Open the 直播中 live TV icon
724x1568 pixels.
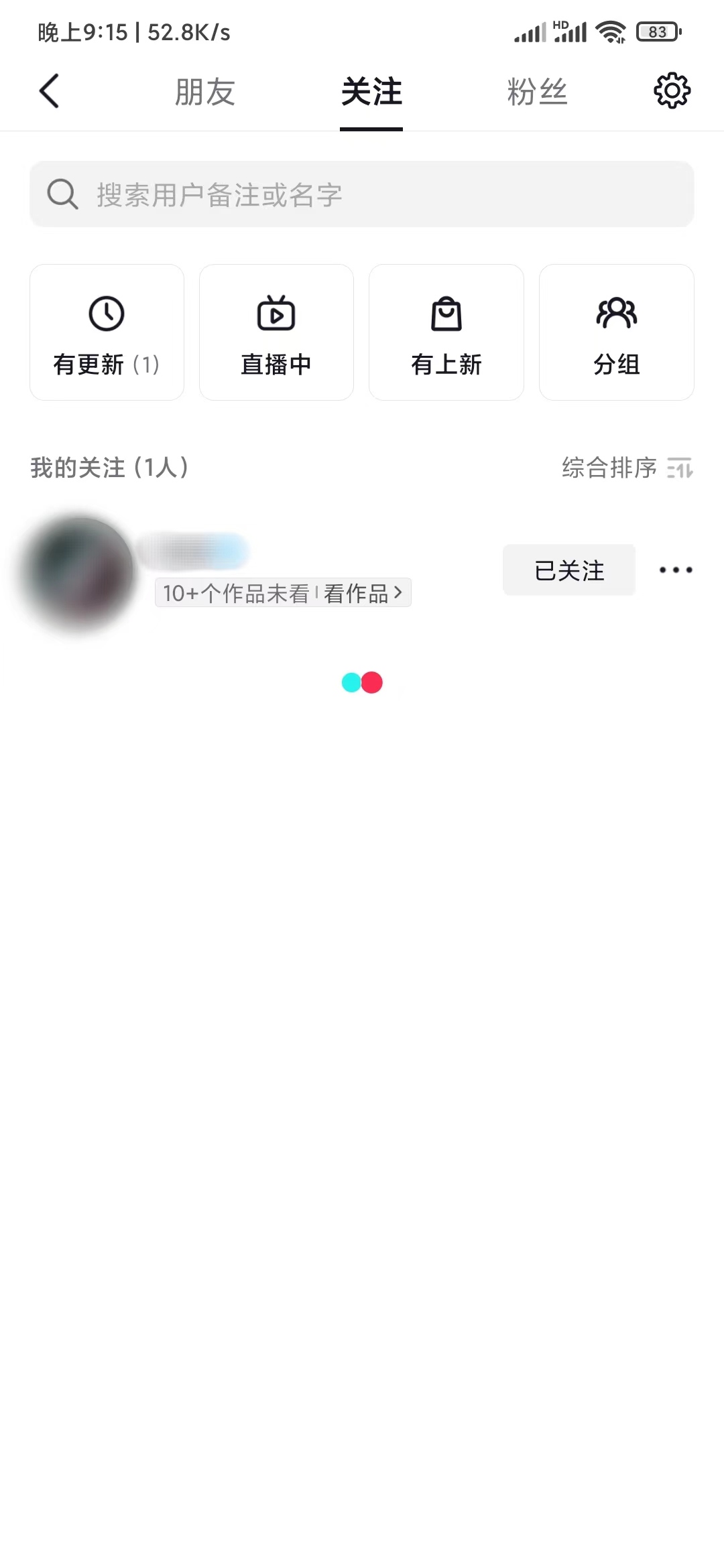[x=276, y=312]
